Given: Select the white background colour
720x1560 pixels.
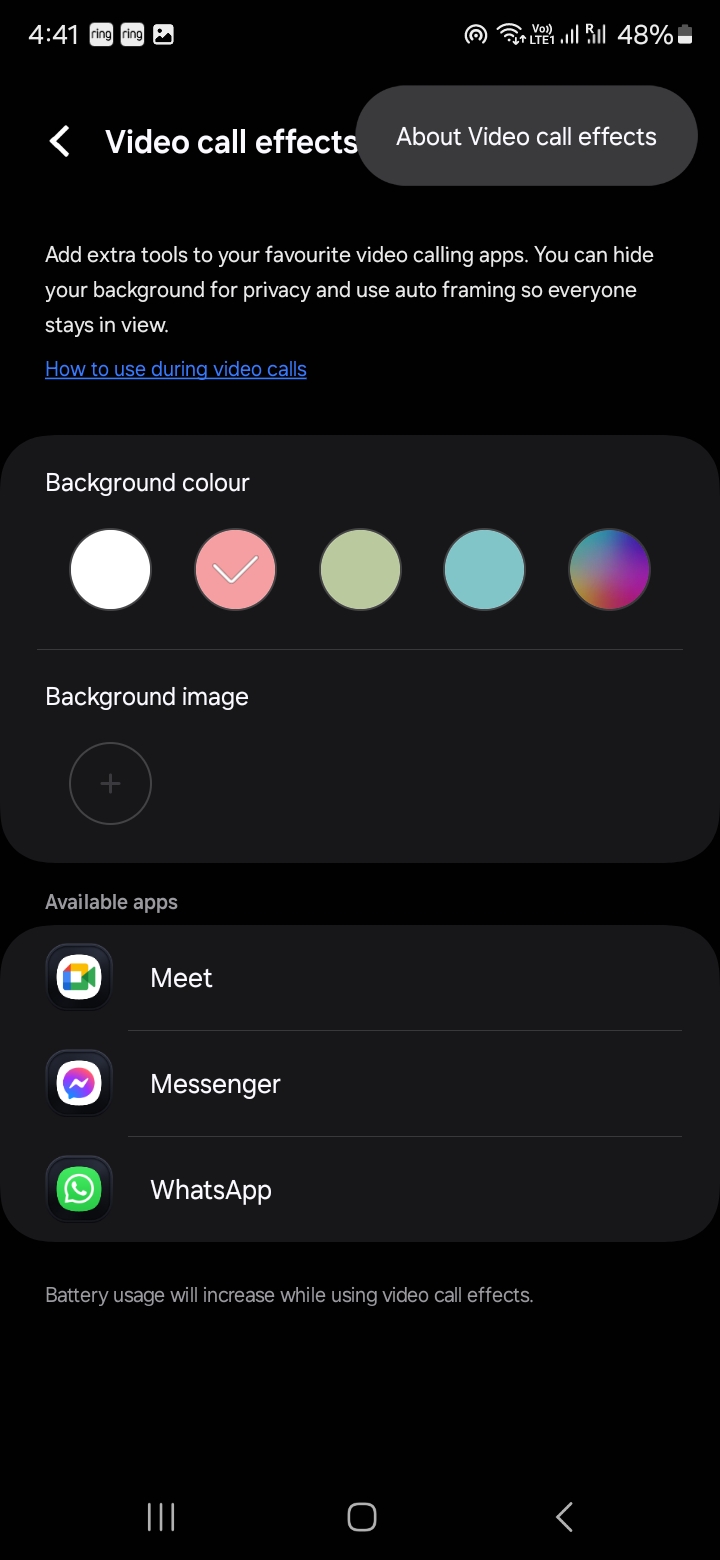Looking at the screenshot, I should coord(110,569).
